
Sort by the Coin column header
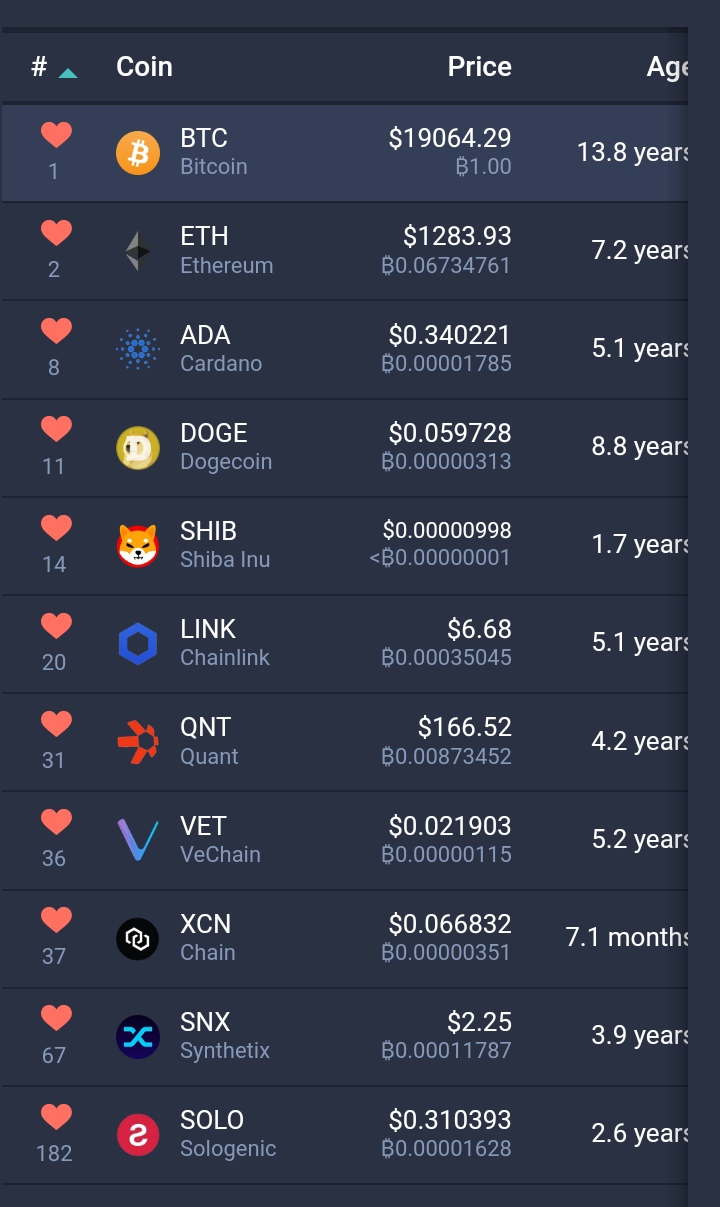(x=144, y=67)
